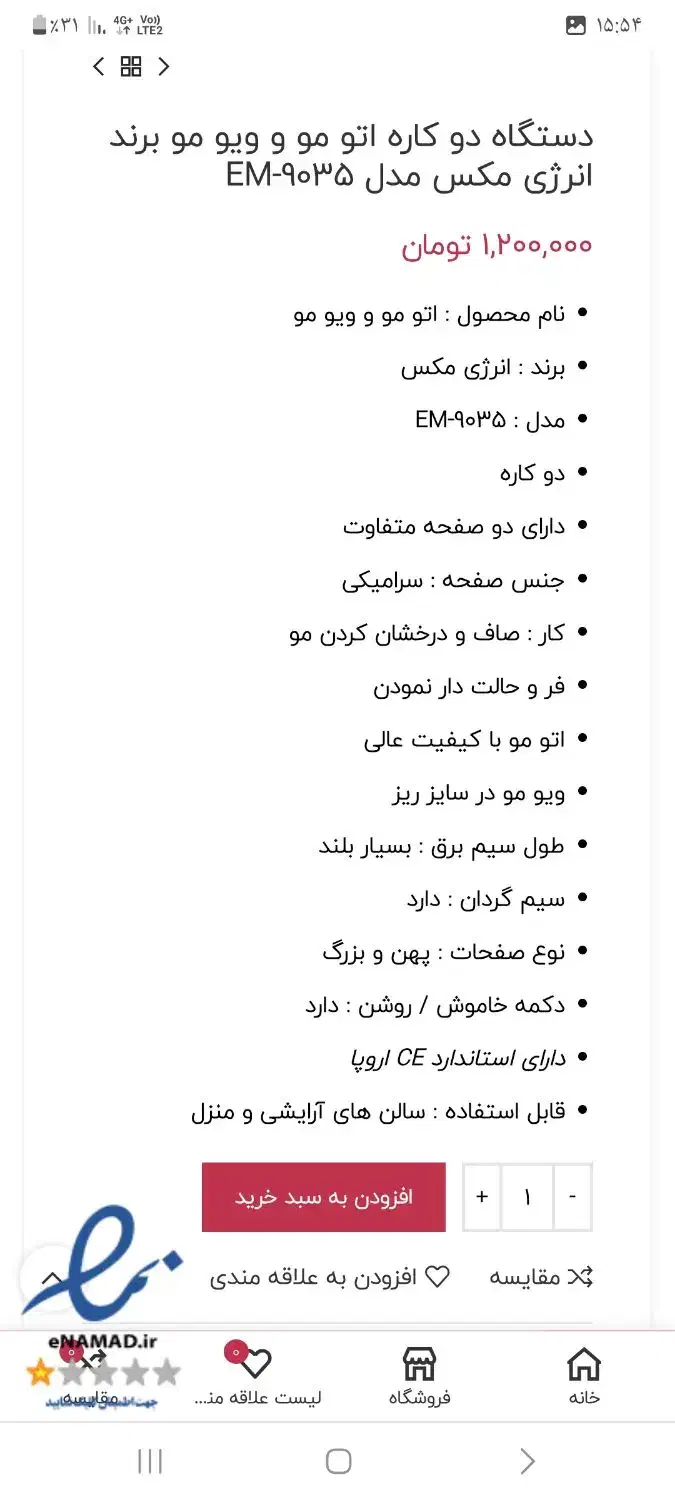Tap the quantity number field
675x1500 pixels.
point(527,1197)
